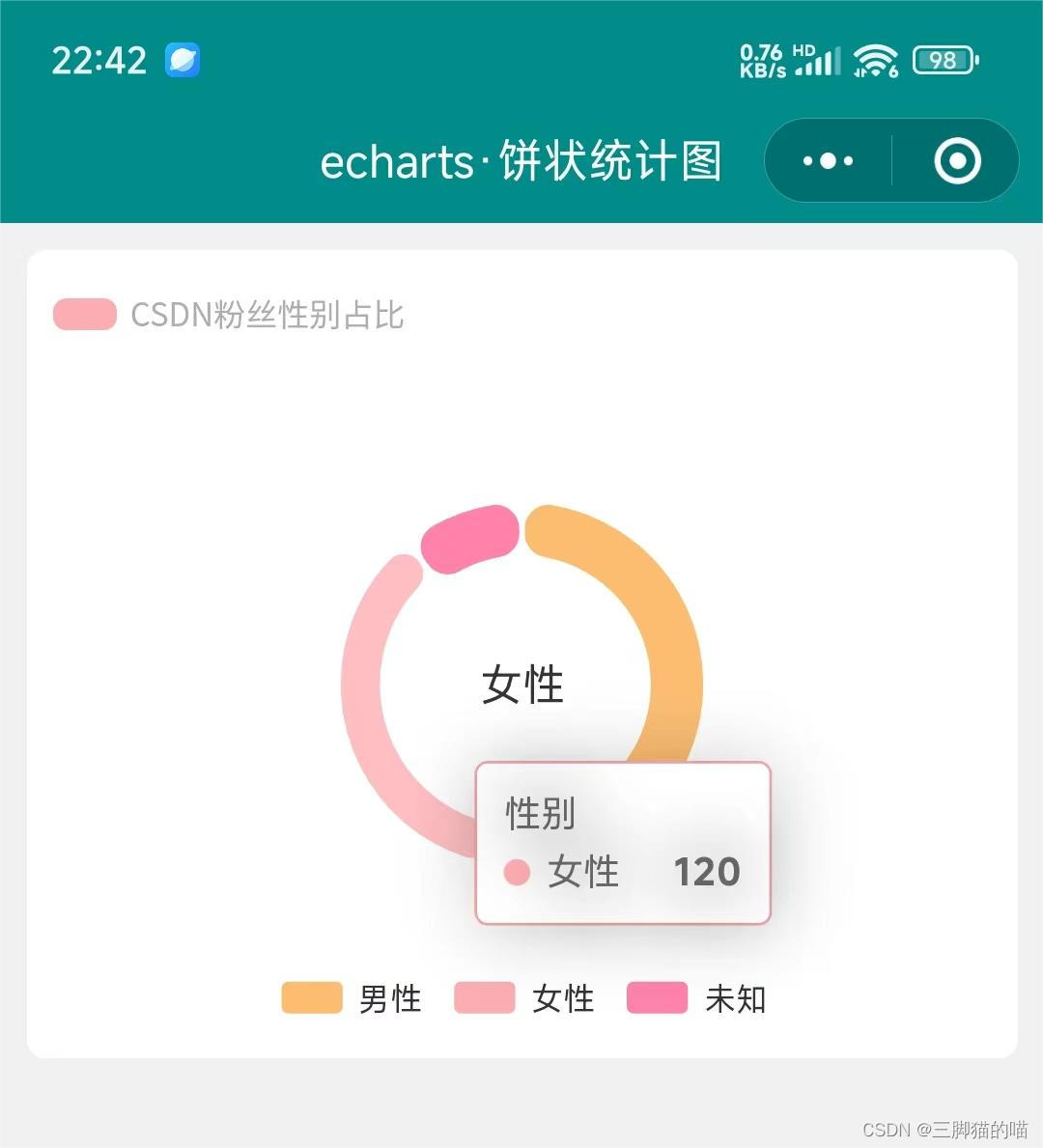This screenshot has height=1148, width=1043.
Task: Toggle the CSDN粉丝性别占比 legend entry
Action: (229, 315)
